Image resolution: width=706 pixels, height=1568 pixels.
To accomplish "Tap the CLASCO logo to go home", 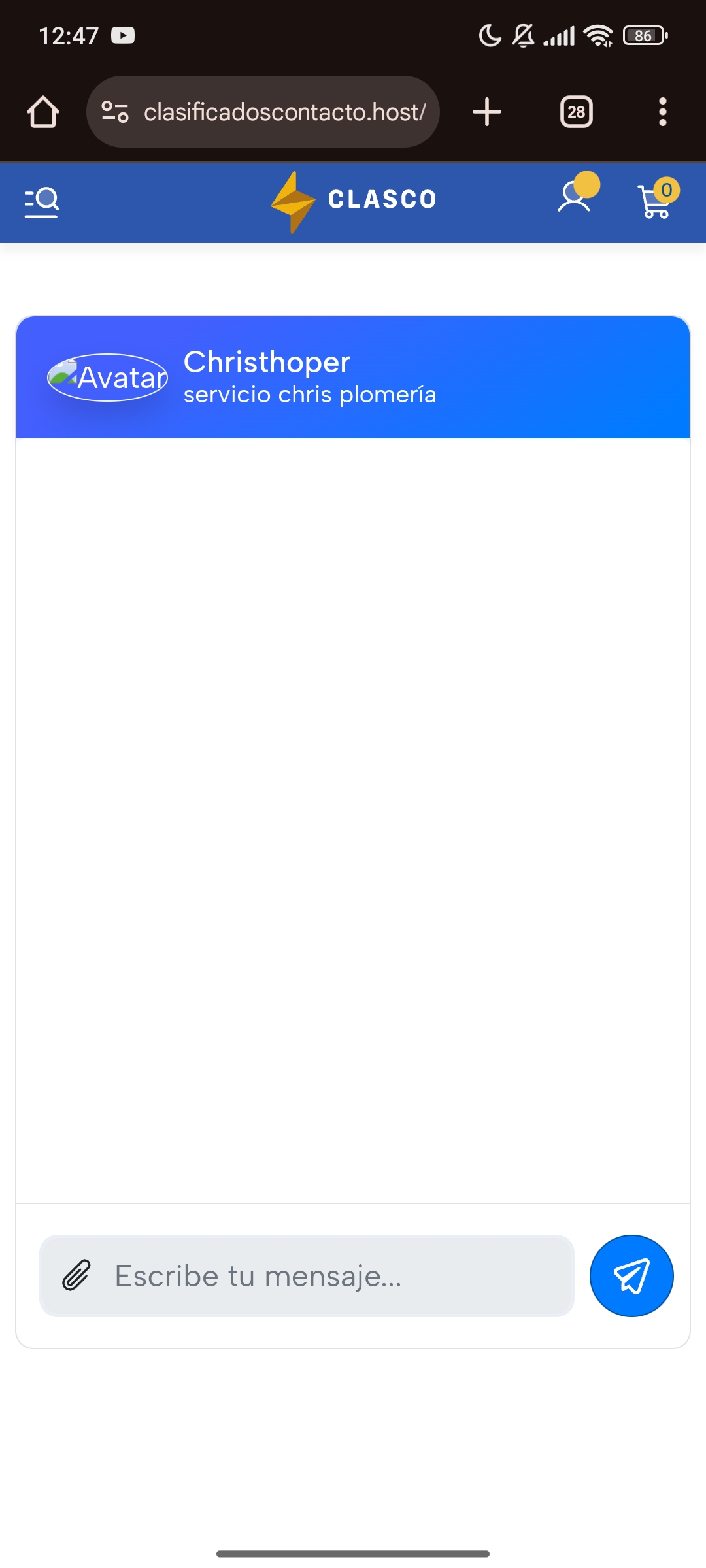I will [x=354, y=200].
